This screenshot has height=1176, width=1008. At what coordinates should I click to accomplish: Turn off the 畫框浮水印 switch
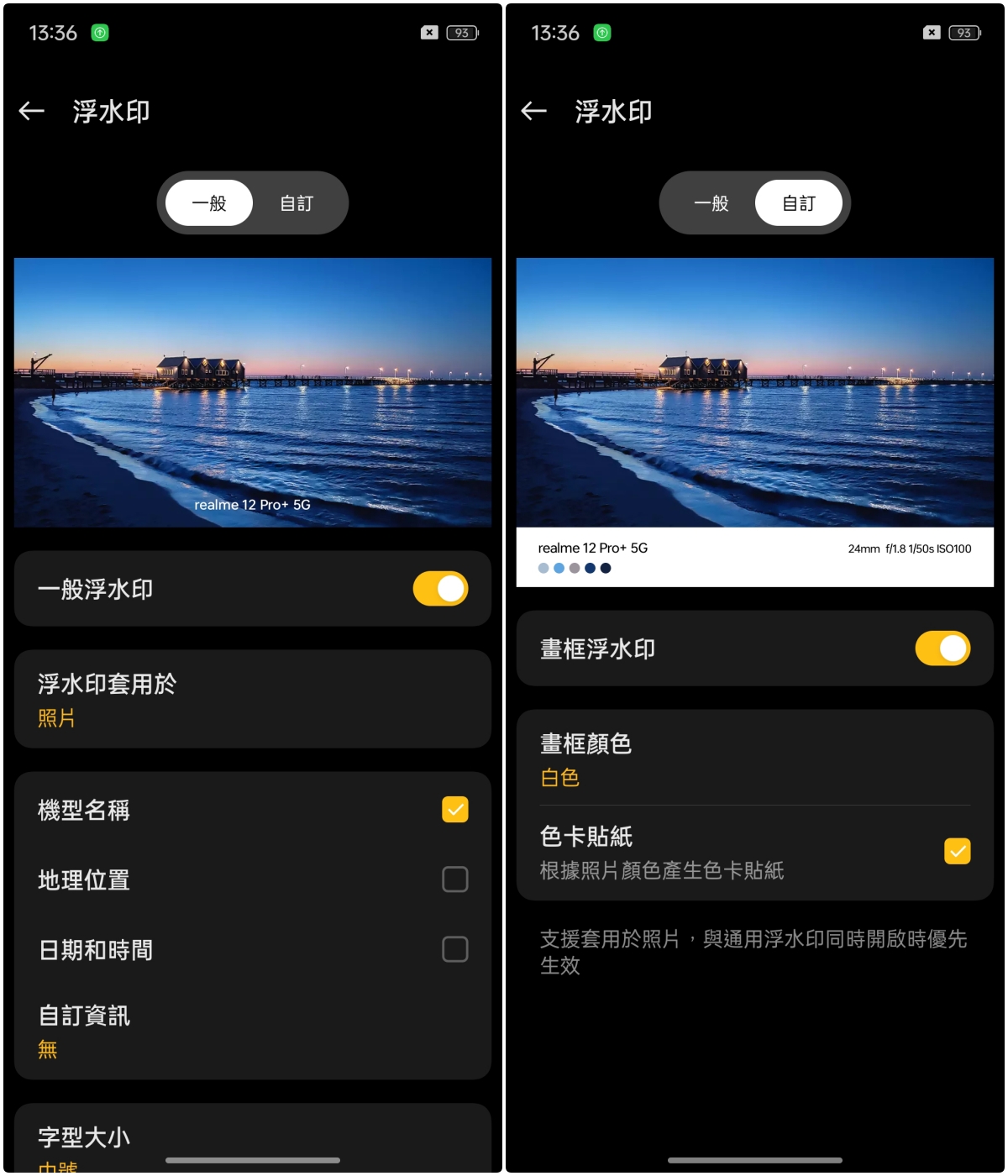coord(942,648)
